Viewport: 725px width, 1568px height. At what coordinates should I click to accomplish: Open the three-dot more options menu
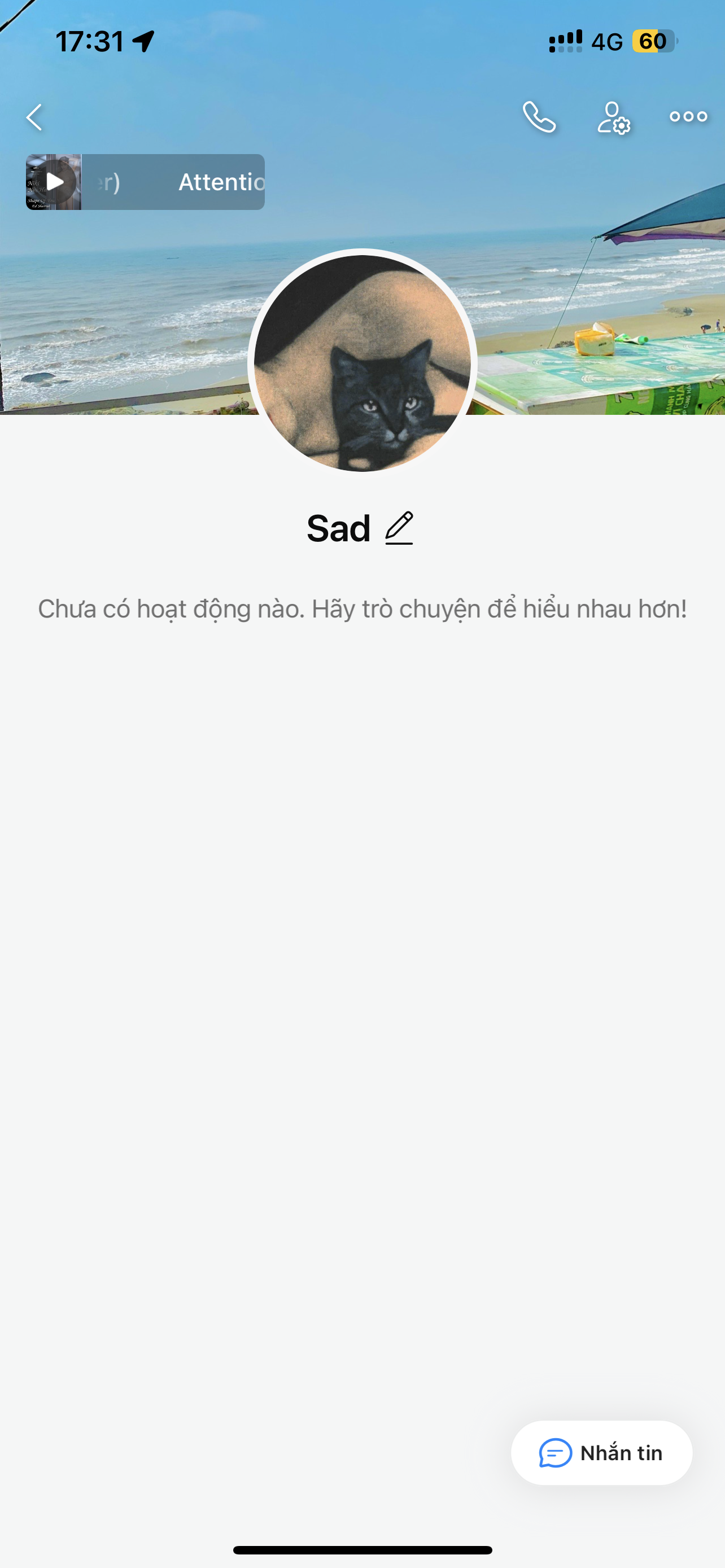(x=688, y=117)
